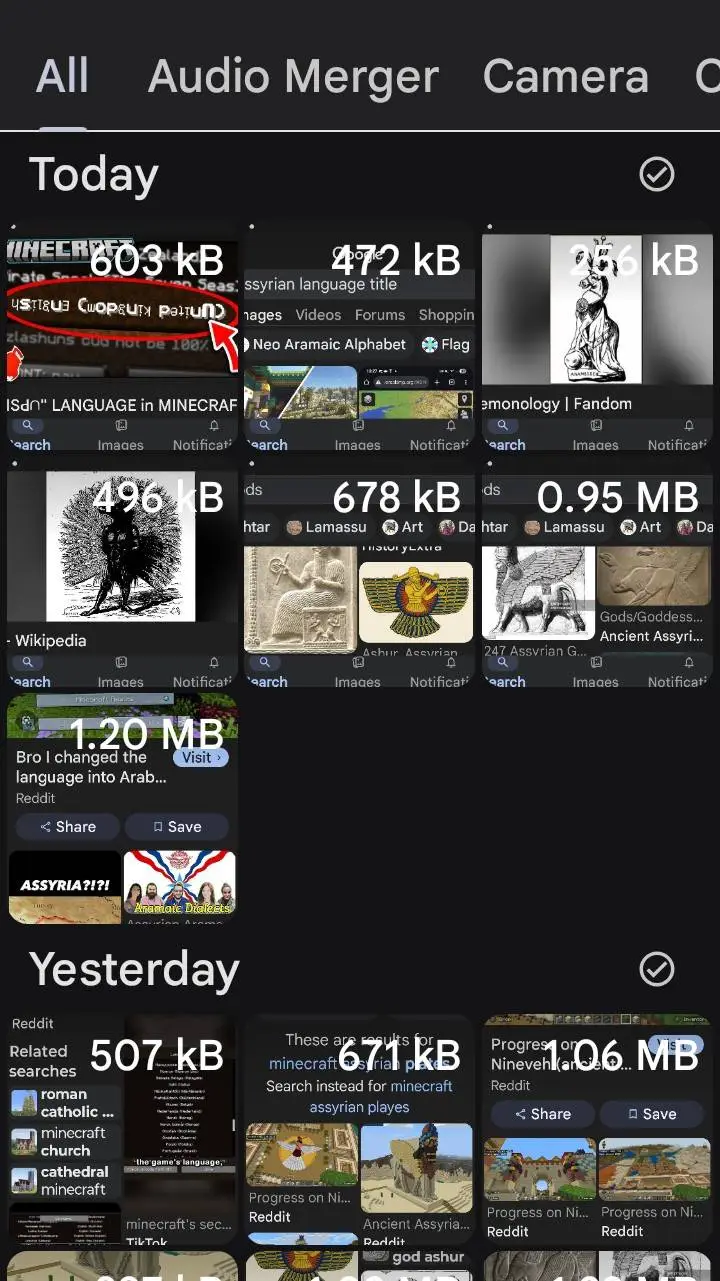Open the 472 kB Assyrian language screenshot

[x=359, y=342]
